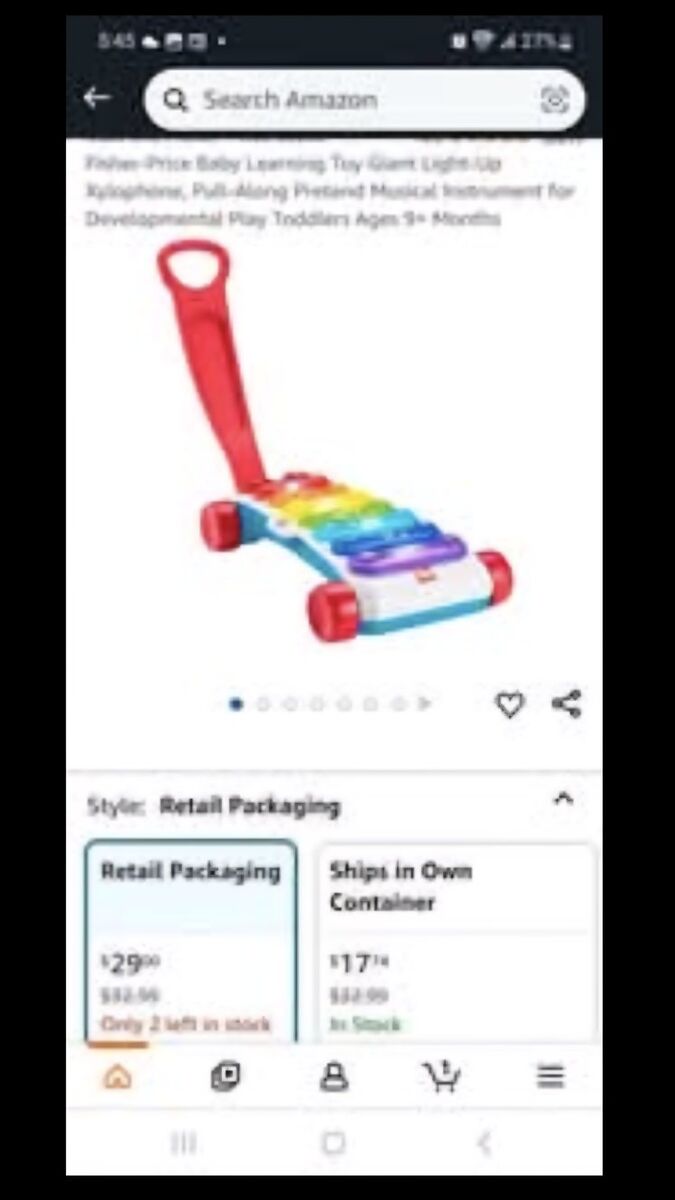
Task: Go back using the top arrow
Action: click(x=97, y=98)
